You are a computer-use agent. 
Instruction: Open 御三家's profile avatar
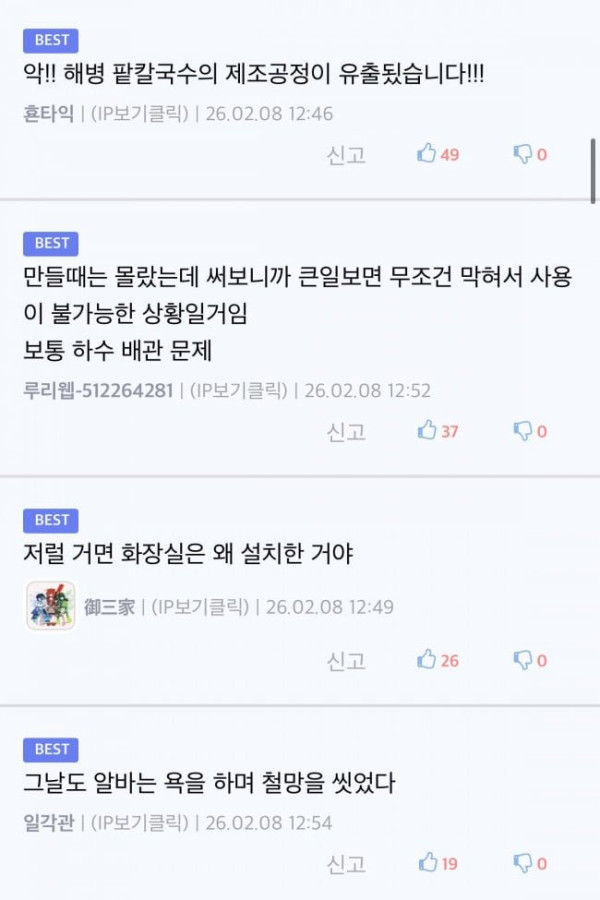point(50,606)
